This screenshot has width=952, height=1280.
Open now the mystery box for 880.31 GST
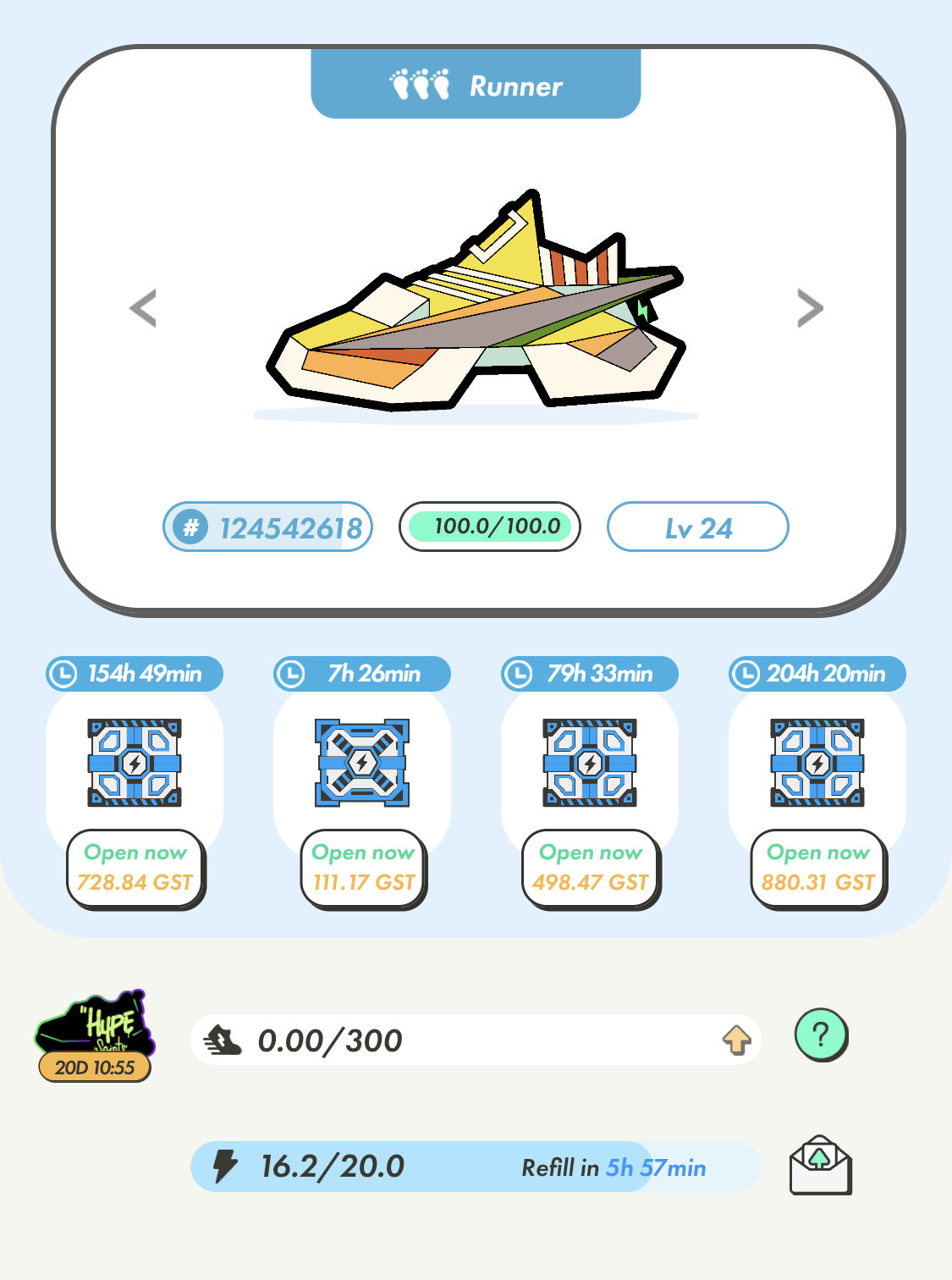pyautogui.click(x=818, y=869)
